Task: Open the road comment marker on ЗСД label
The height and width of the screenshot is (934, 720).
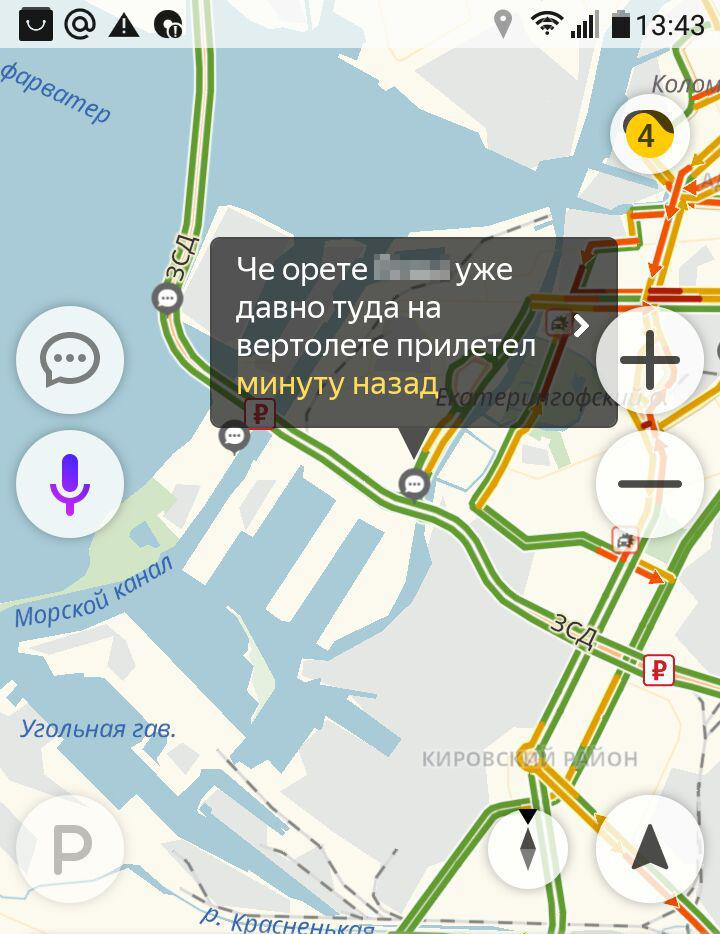Action: pyautogui.click(x=167, y=297)
